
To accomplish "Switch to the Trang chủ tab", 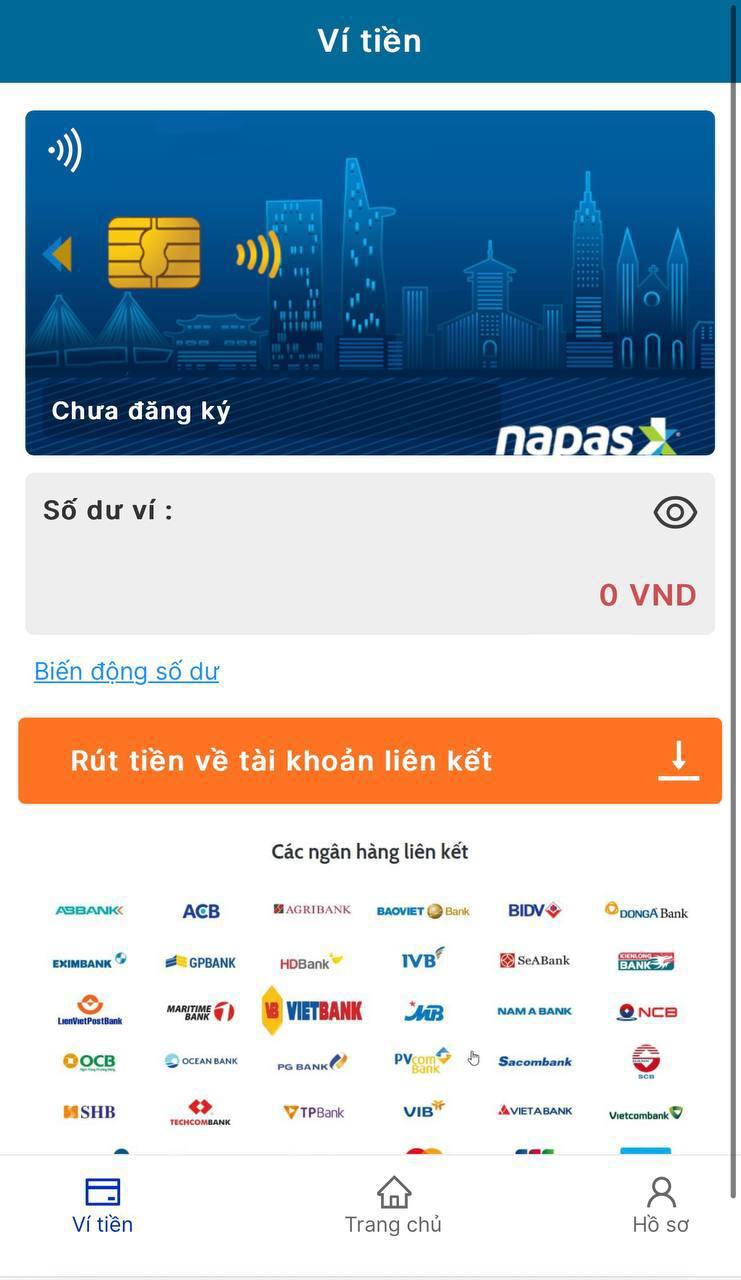I will (393, 1203).
